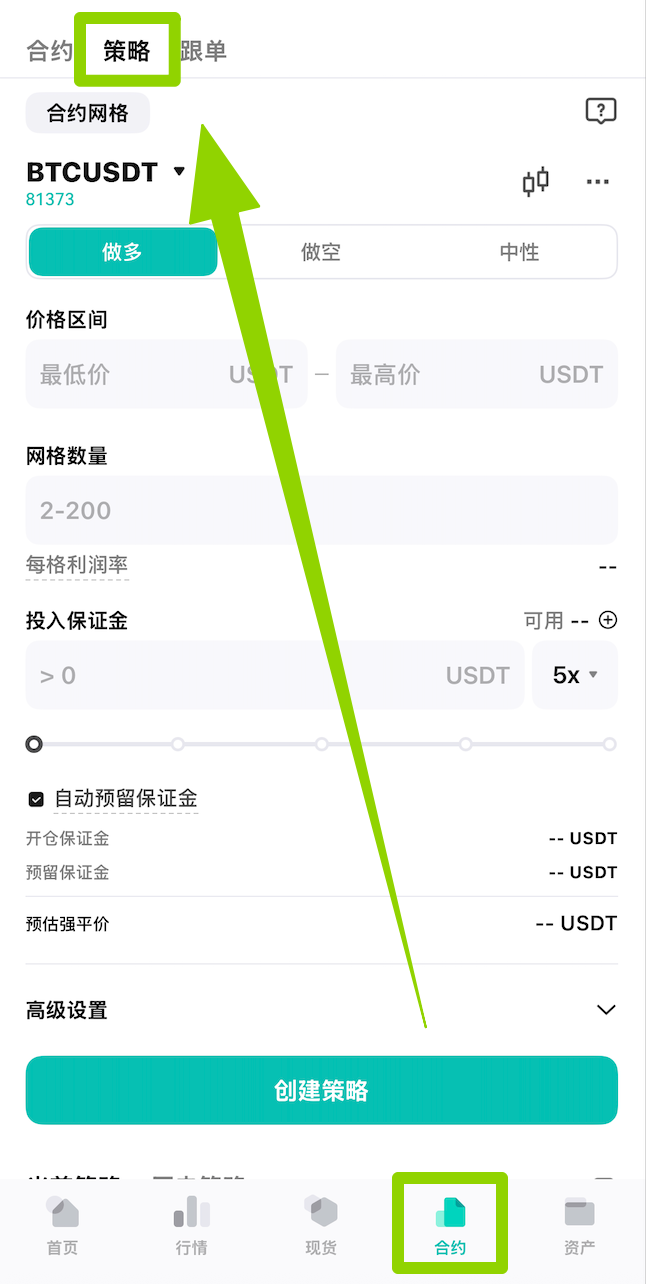Switch to the 跟单 top tab

(x=204, y=51)
